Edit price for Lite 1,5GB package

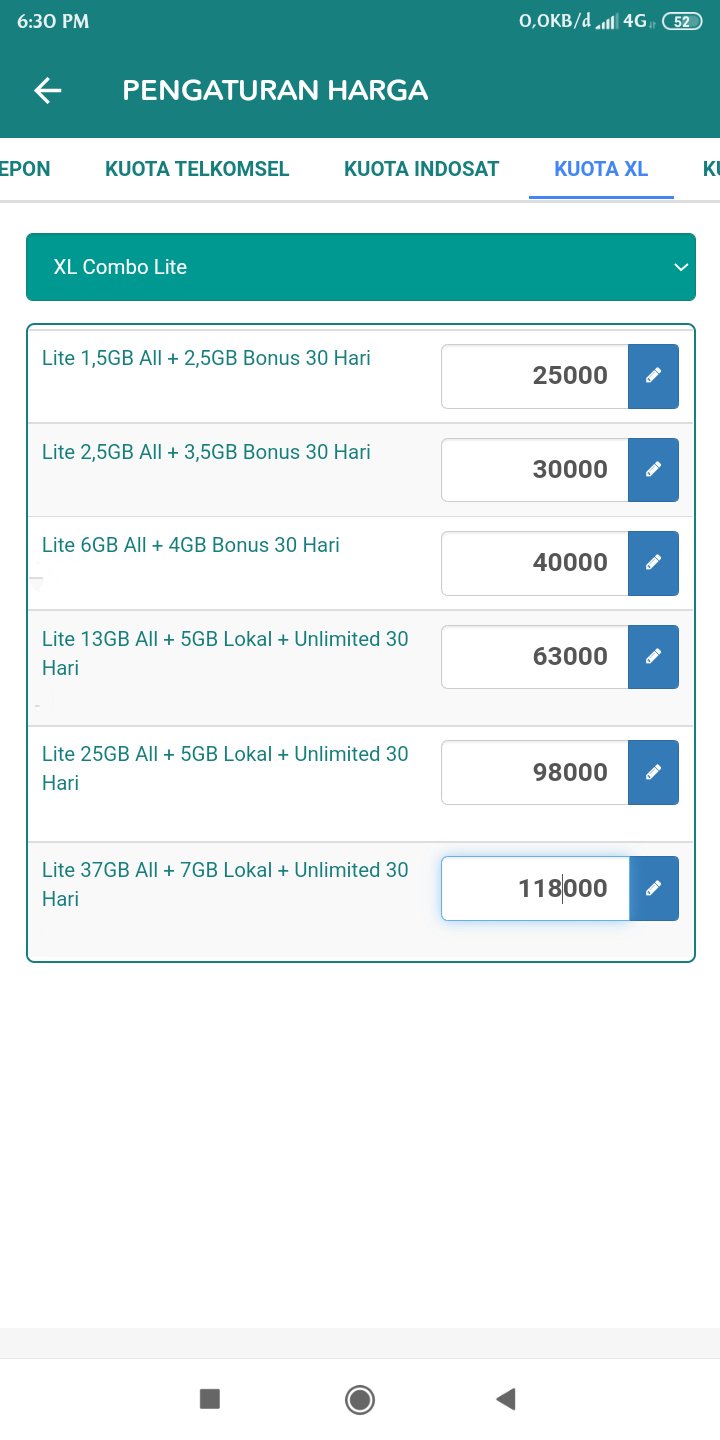click(x=653, y=376)
